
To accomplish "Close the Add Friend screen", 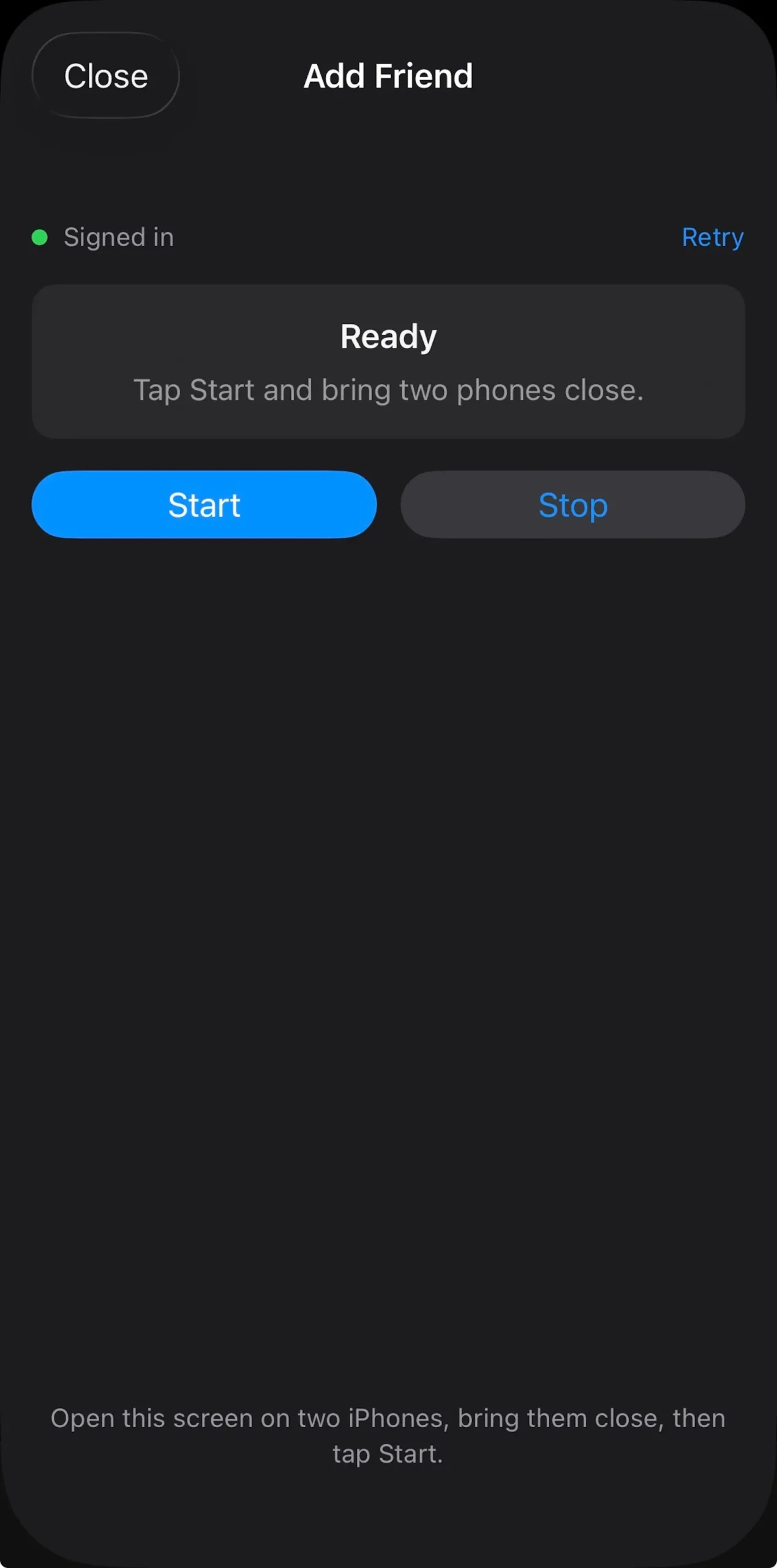I will click(105, 76).
